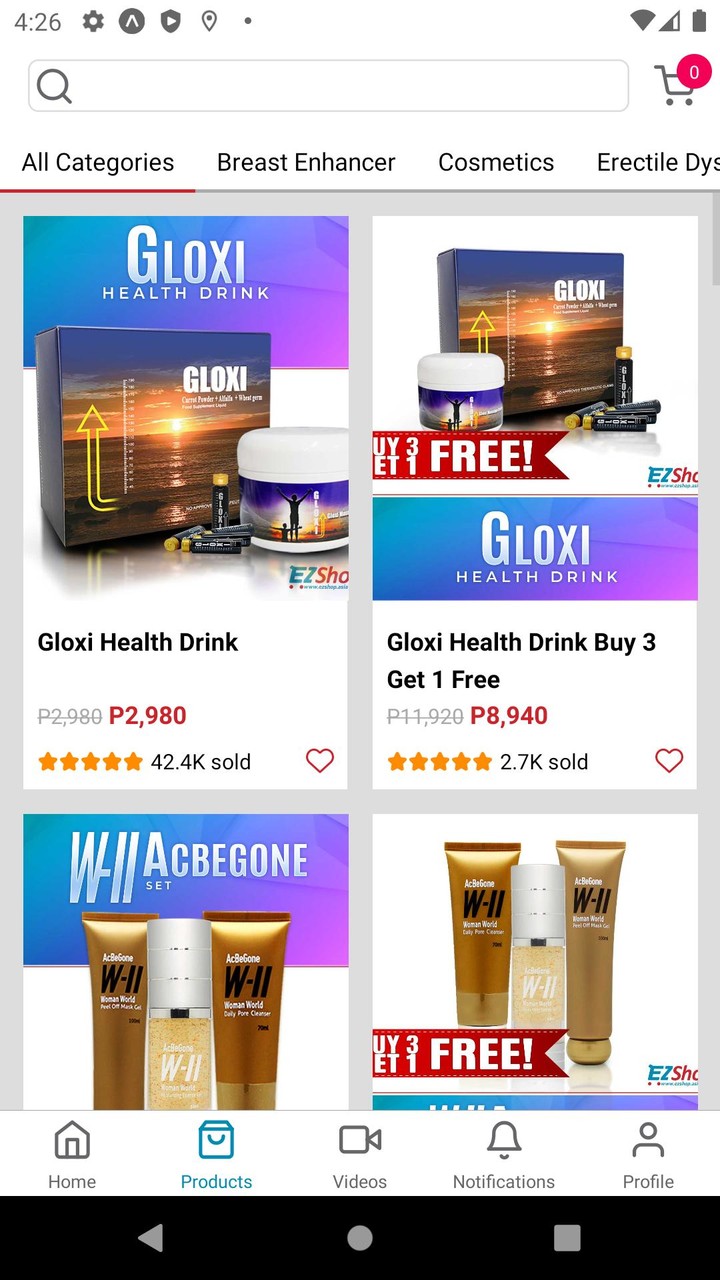The height and width of the screenshot is (1280, 720).
Task: Rate using the star rating on Gloxi Health Drink
Action: (x=90, y=761)
